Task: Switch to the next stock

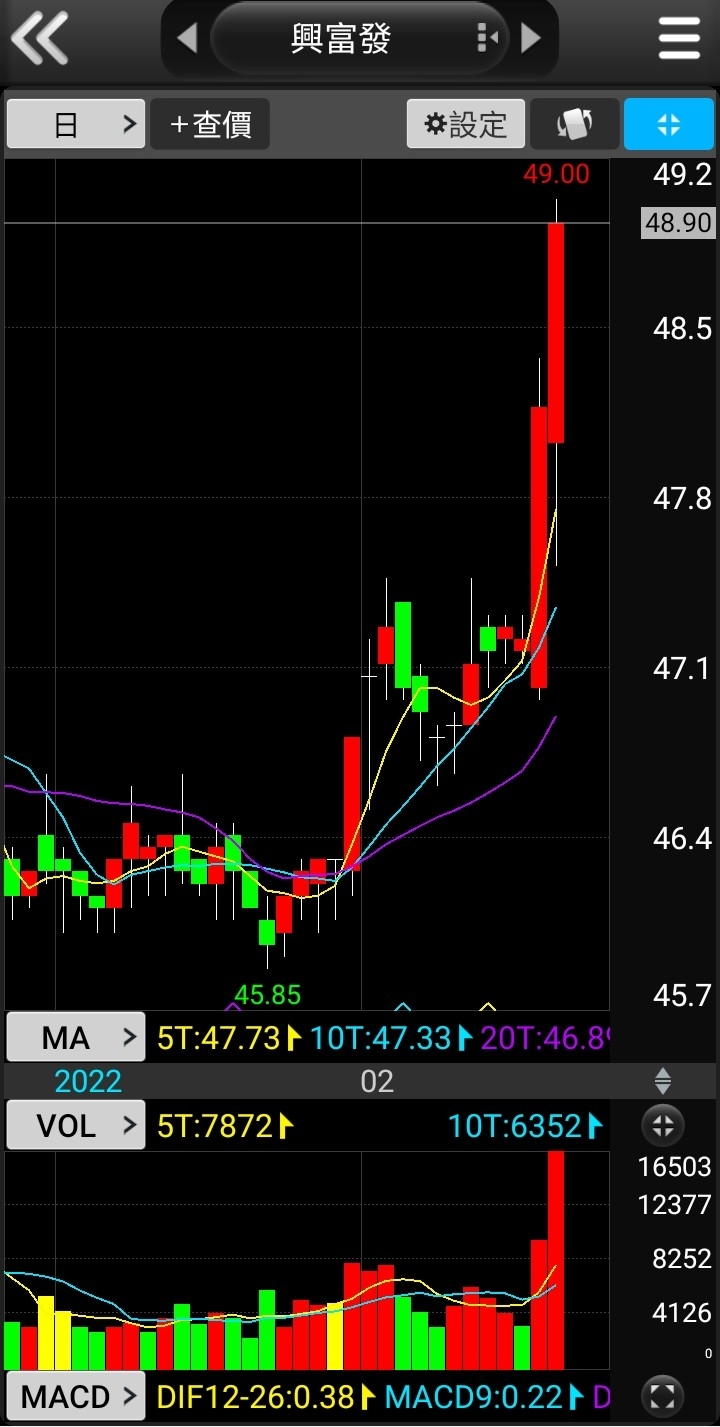Action: click(531, 39)
